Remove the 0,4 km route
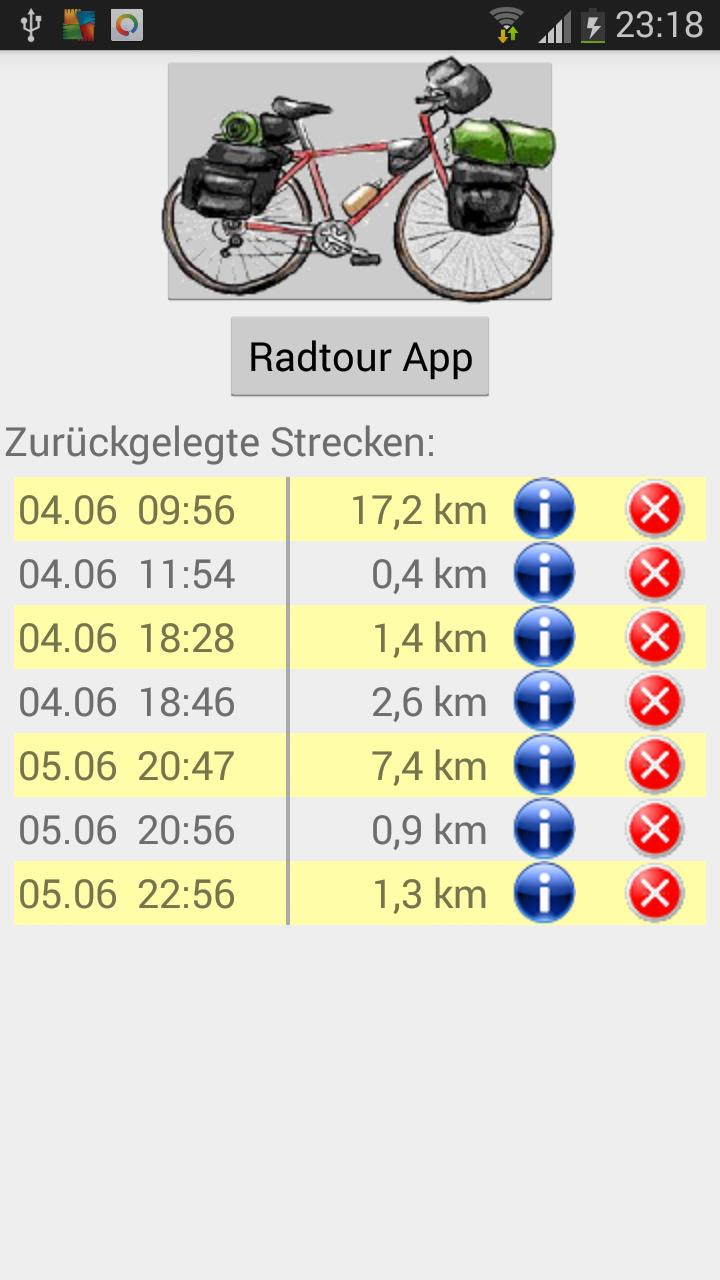 654,573
